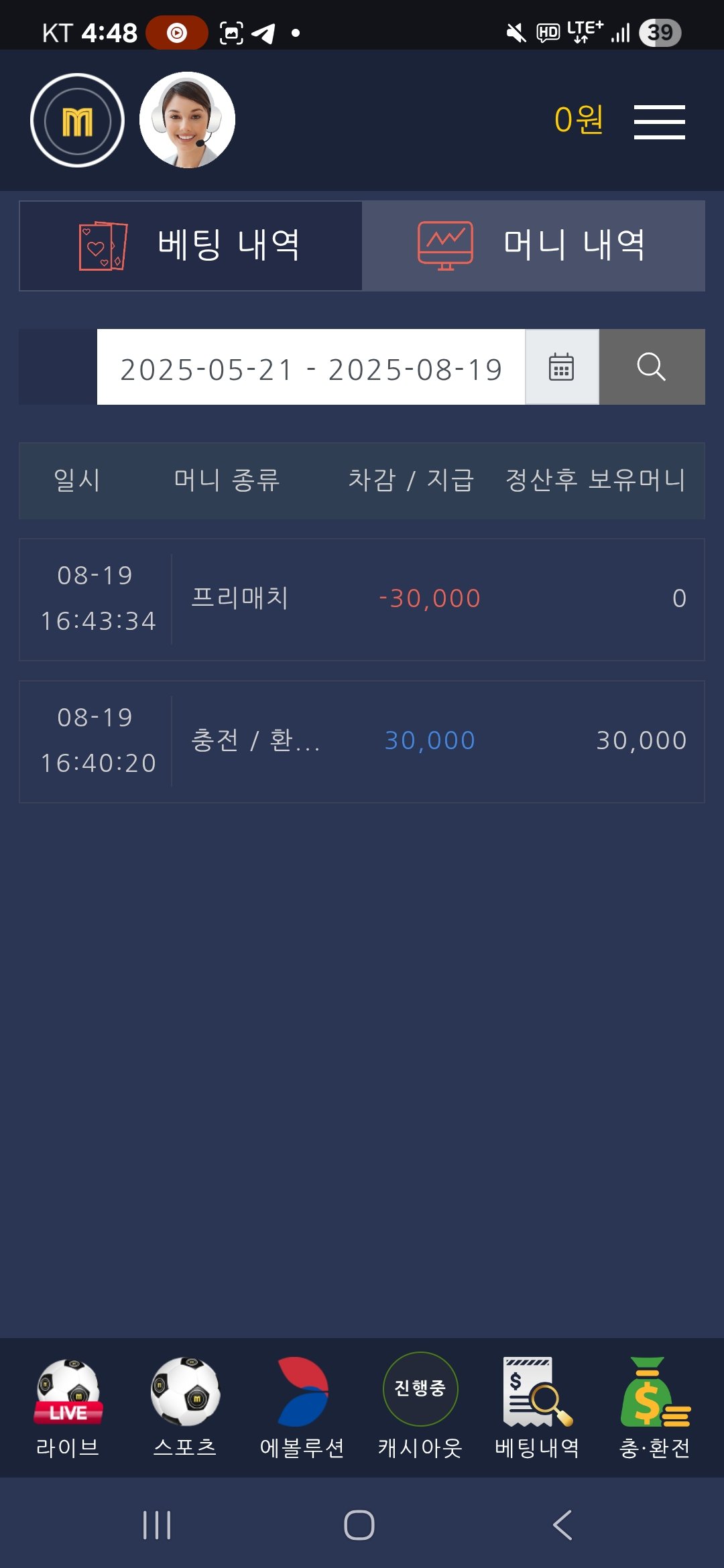Return to the phone home screen
Screen dimensions: 724x1568
[x=359, y=1525]
